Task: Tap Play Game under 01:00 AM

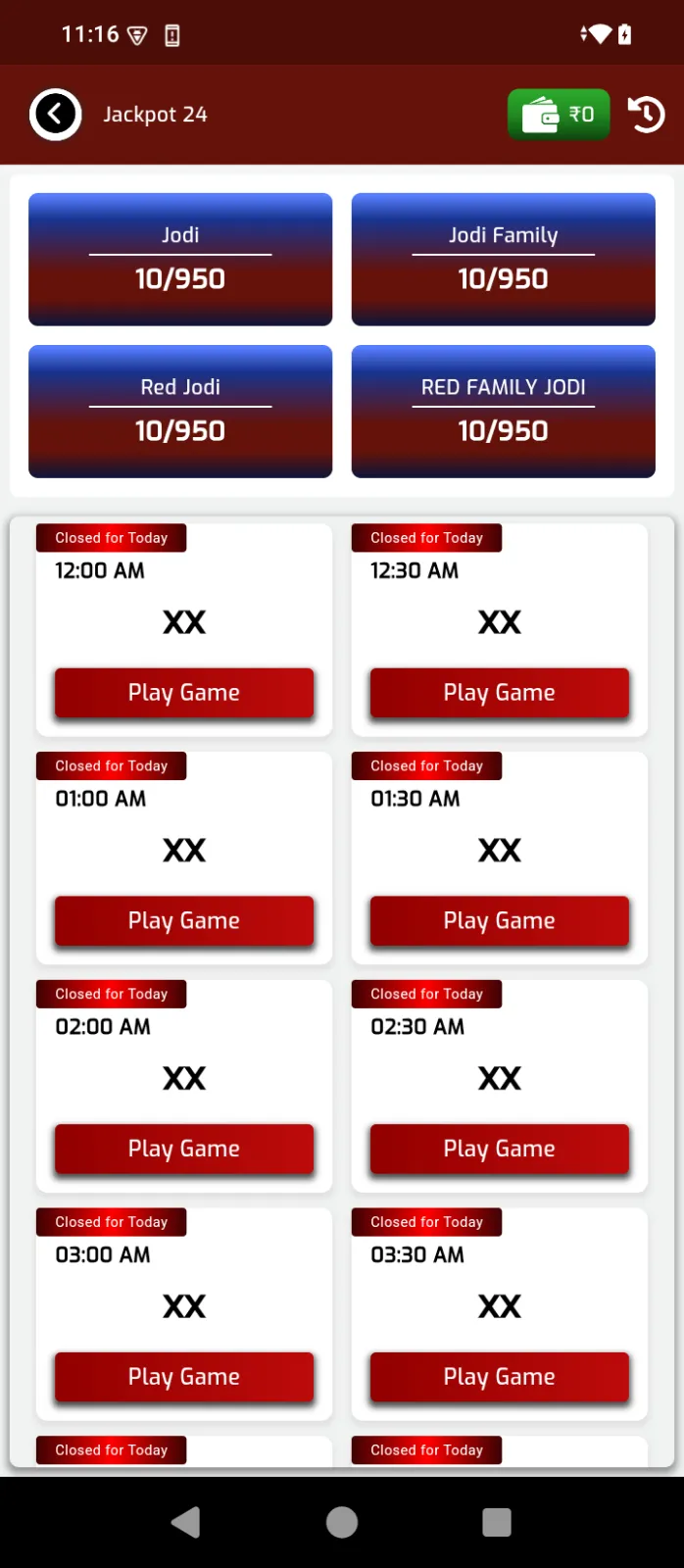Action: 184,921
